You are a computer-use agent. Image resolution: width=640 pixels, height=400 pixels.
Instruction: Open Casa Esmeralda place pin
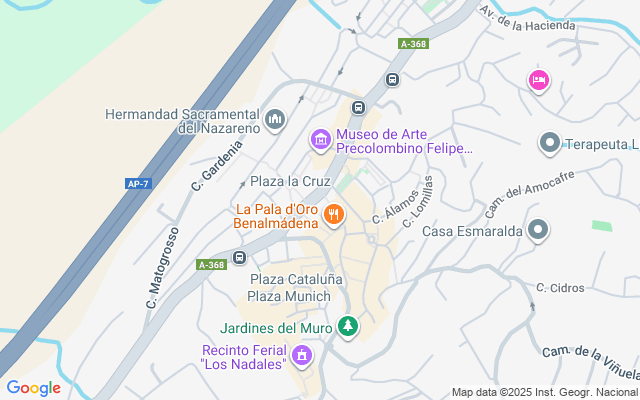539,231
